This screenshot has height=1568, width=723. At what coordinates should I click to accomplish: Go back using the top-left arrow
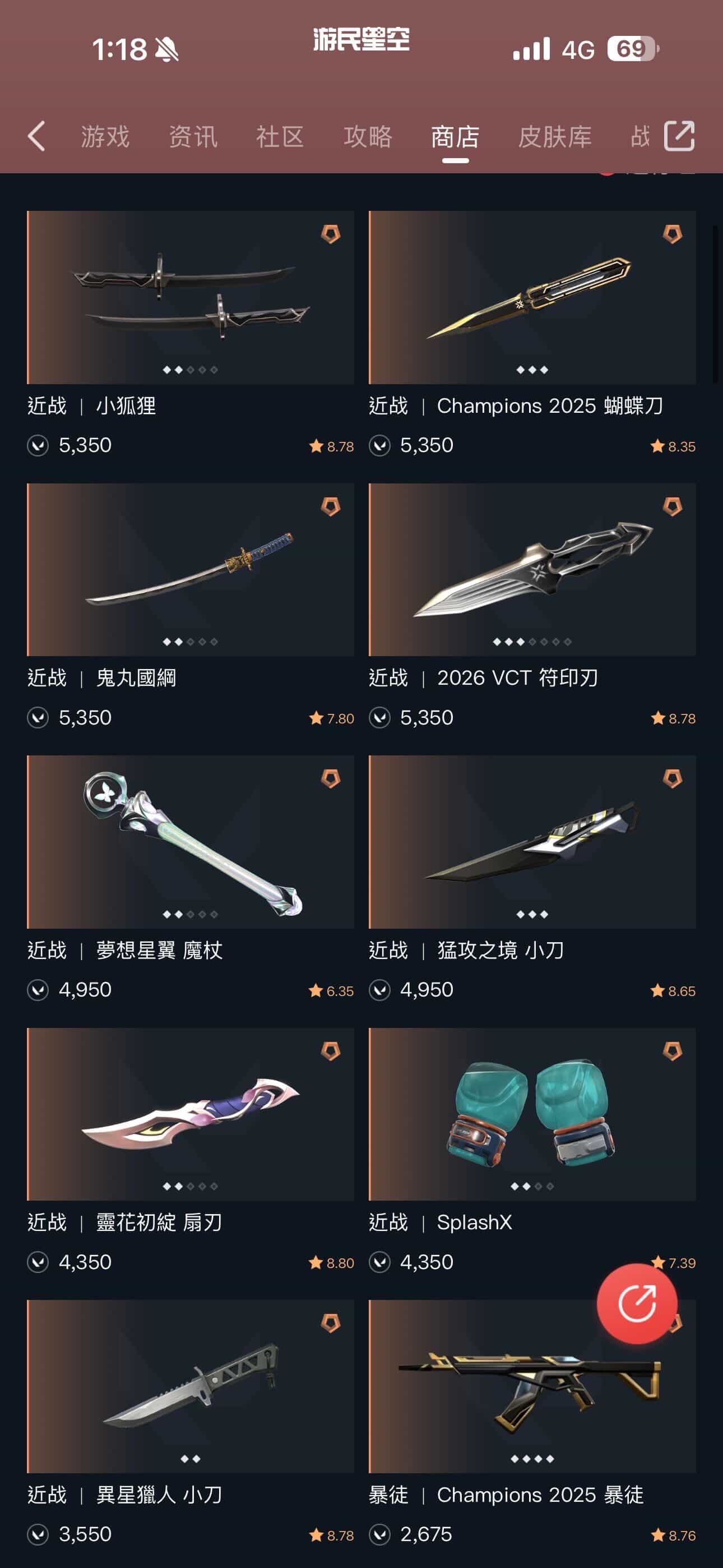click(36, 136)
